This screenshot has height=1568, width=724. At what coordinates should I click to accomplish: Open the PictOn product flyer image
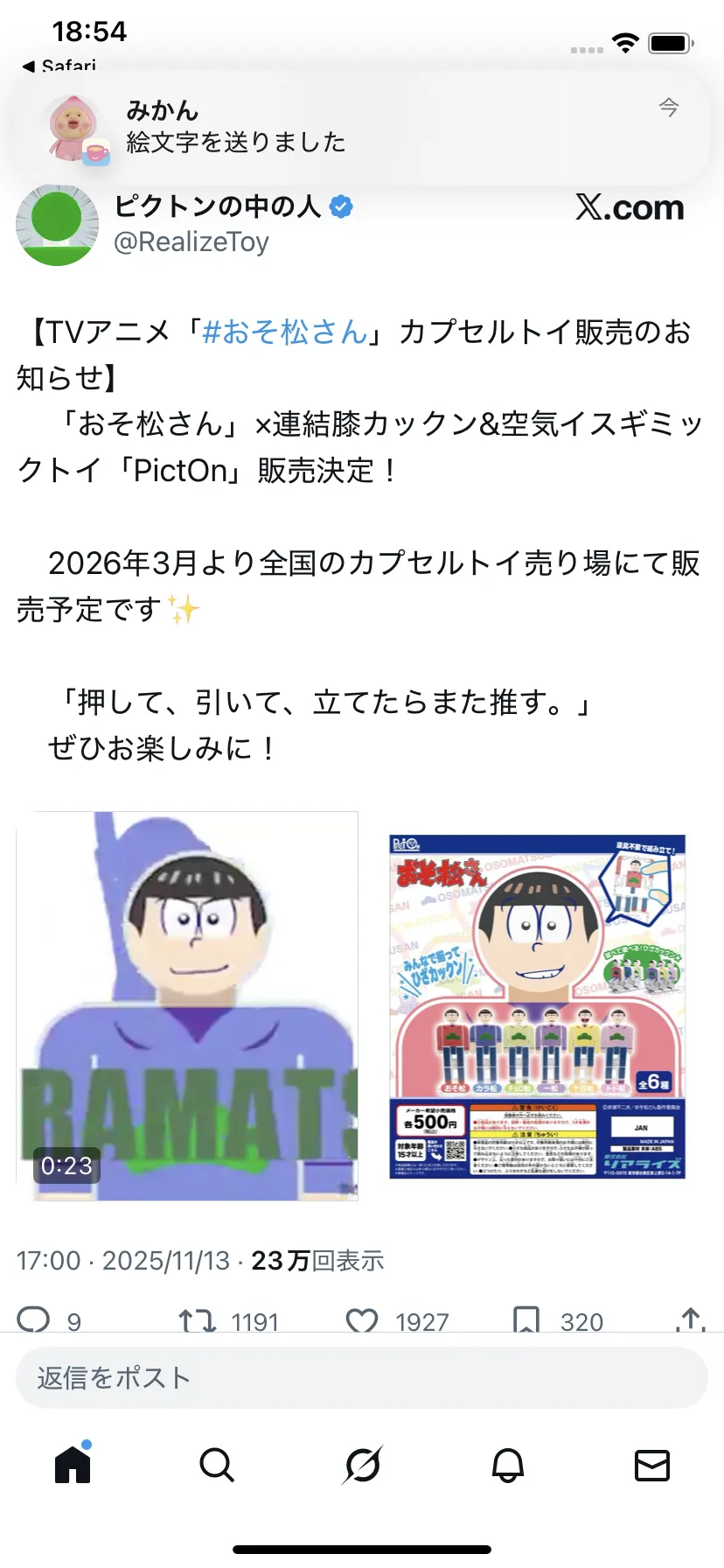[x=537, y=1006]
